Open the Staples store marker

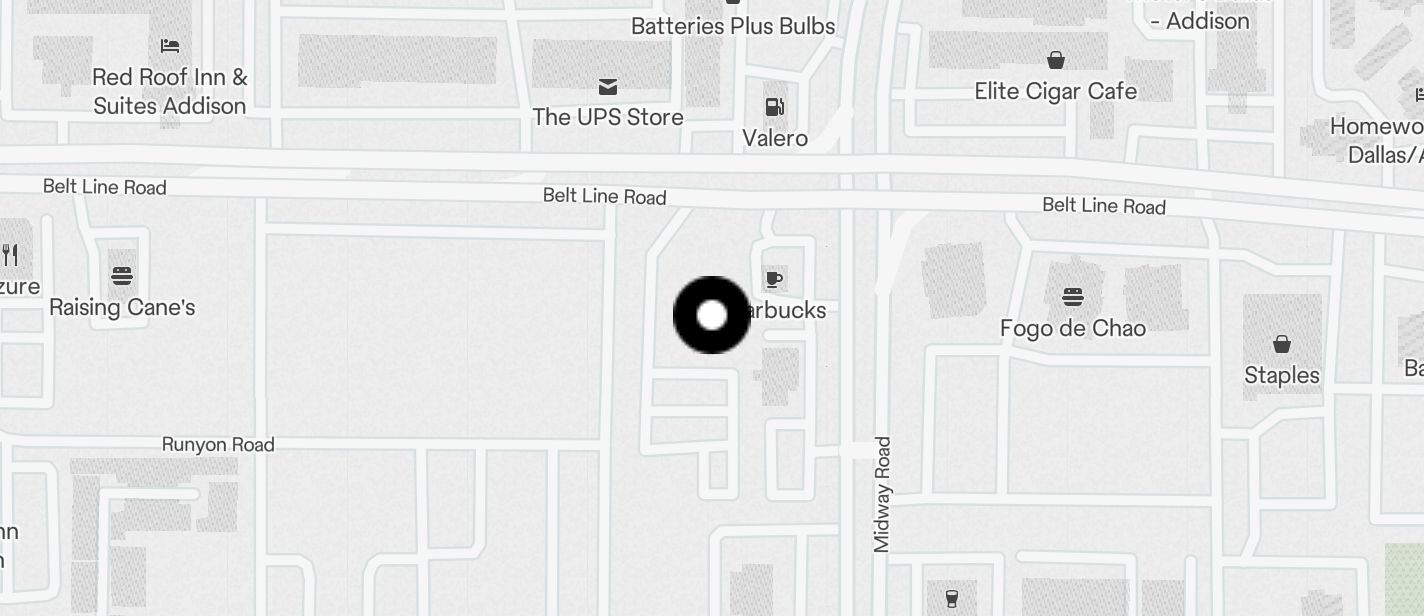tap(1281, 345)
